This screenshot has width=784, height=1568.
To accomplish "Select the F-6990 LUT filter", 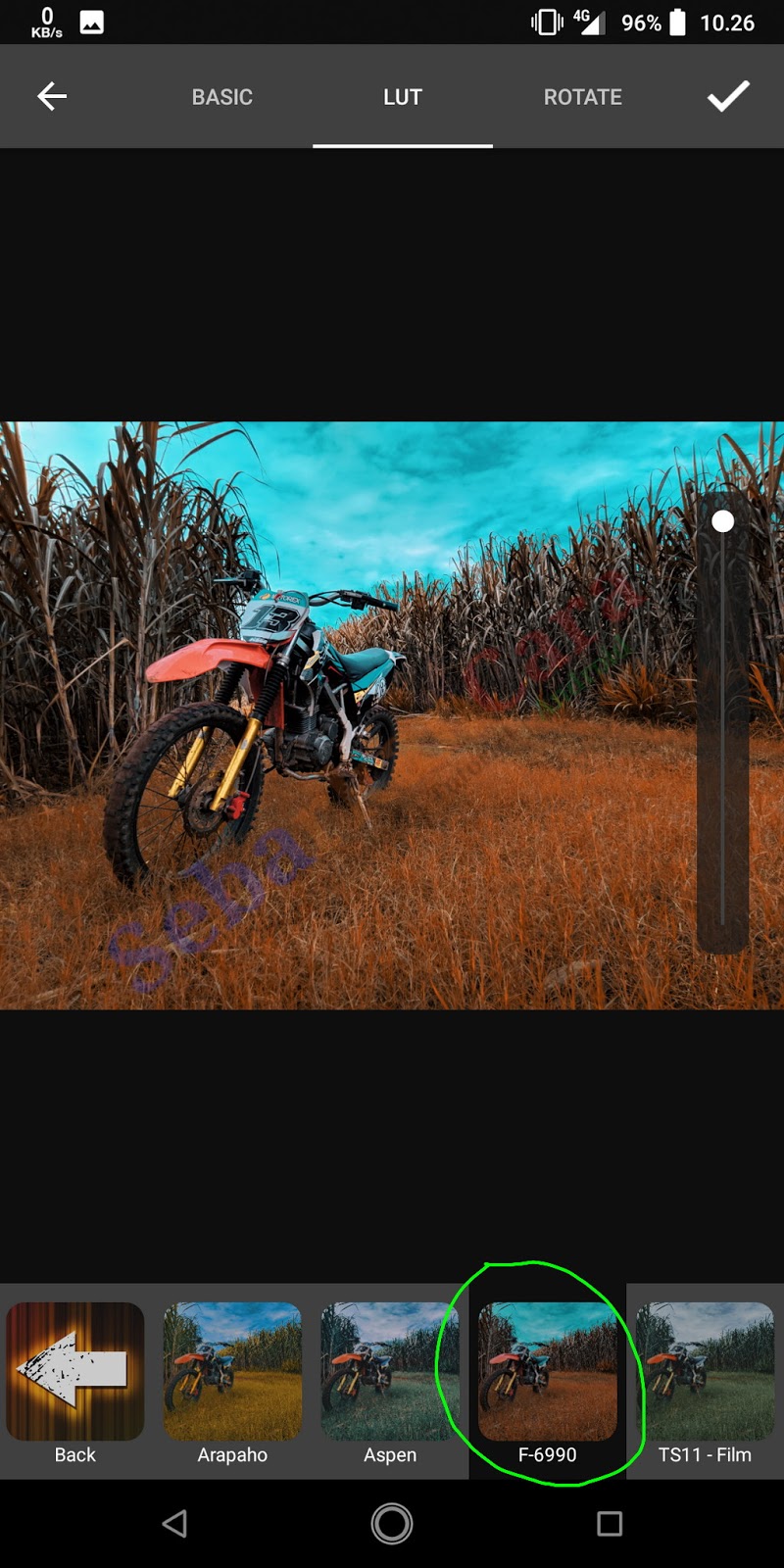I will (548, 1382).
